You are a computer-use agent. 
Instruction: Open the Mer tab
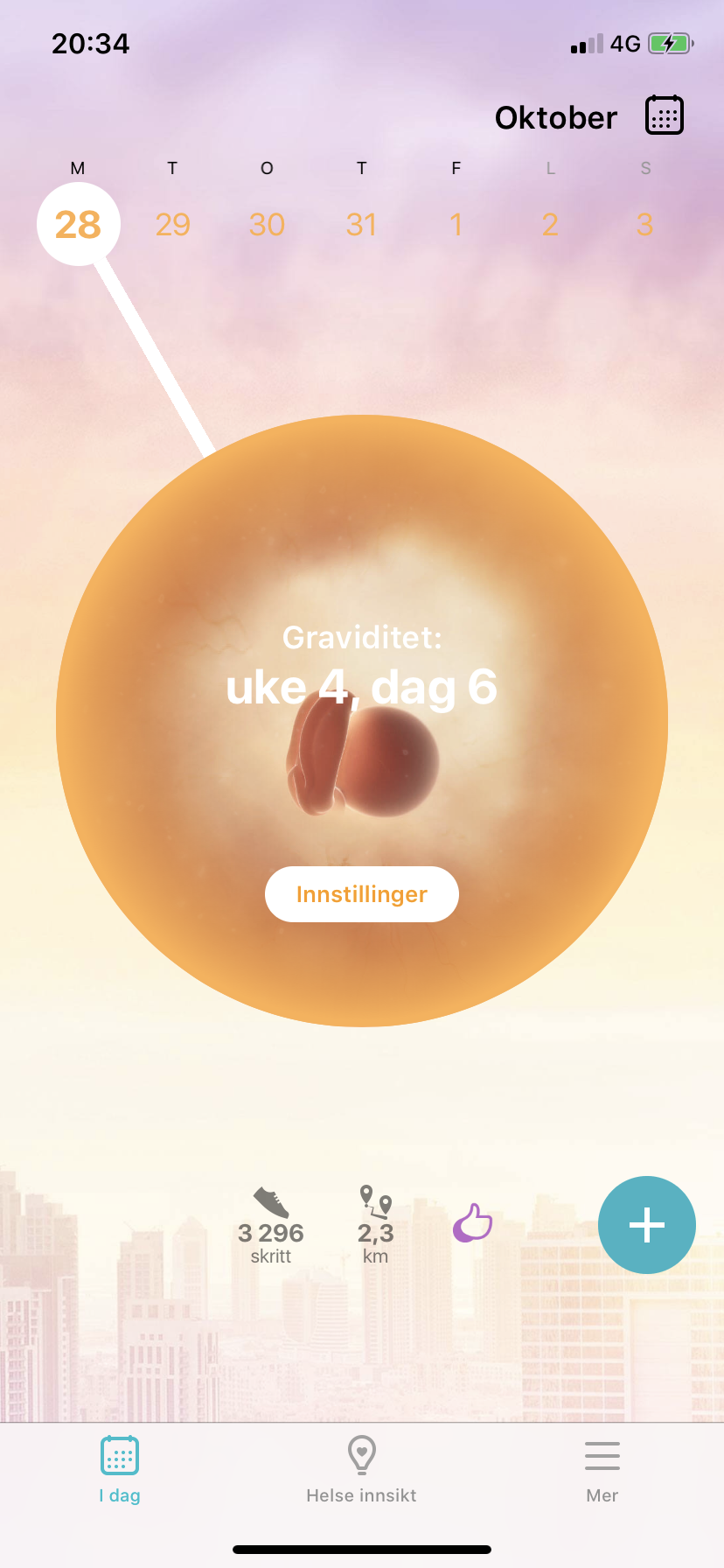click(602, 1470)
